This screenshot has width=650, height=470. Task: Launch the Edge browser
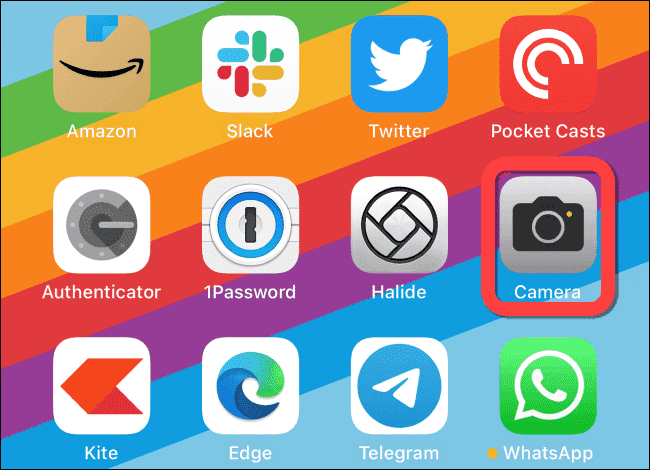(250, 385)
